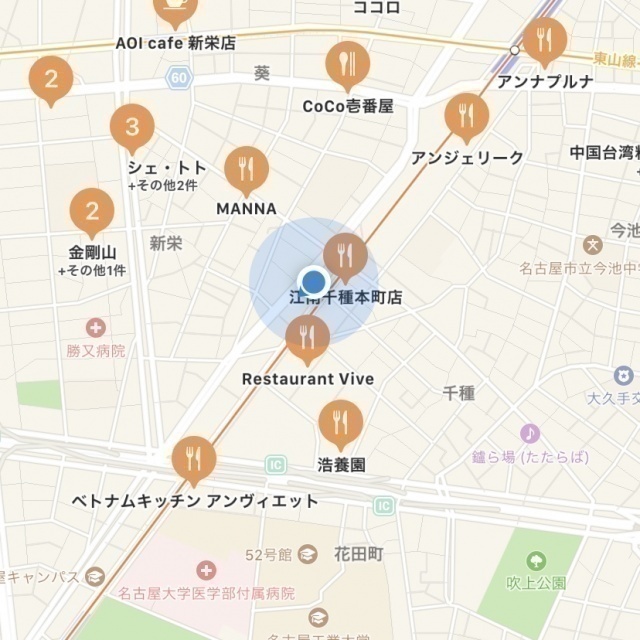Expand the 金剛山 cluster of two
The width and height of the screenshot is (640, 640).
pos(92,211)
